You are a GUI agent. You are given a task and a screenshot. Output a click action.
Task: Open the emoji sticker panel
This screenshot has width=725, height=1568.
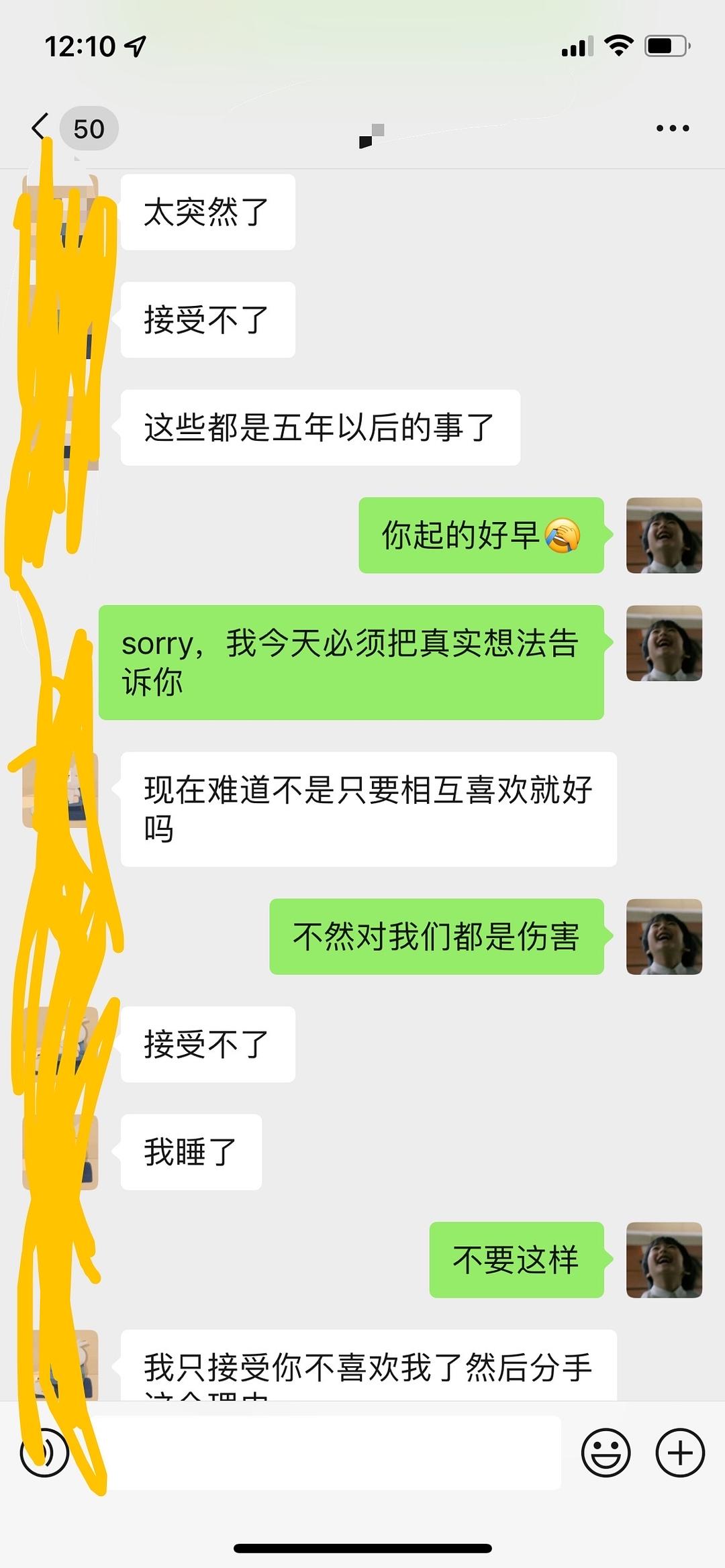(x=606, y=1453)
